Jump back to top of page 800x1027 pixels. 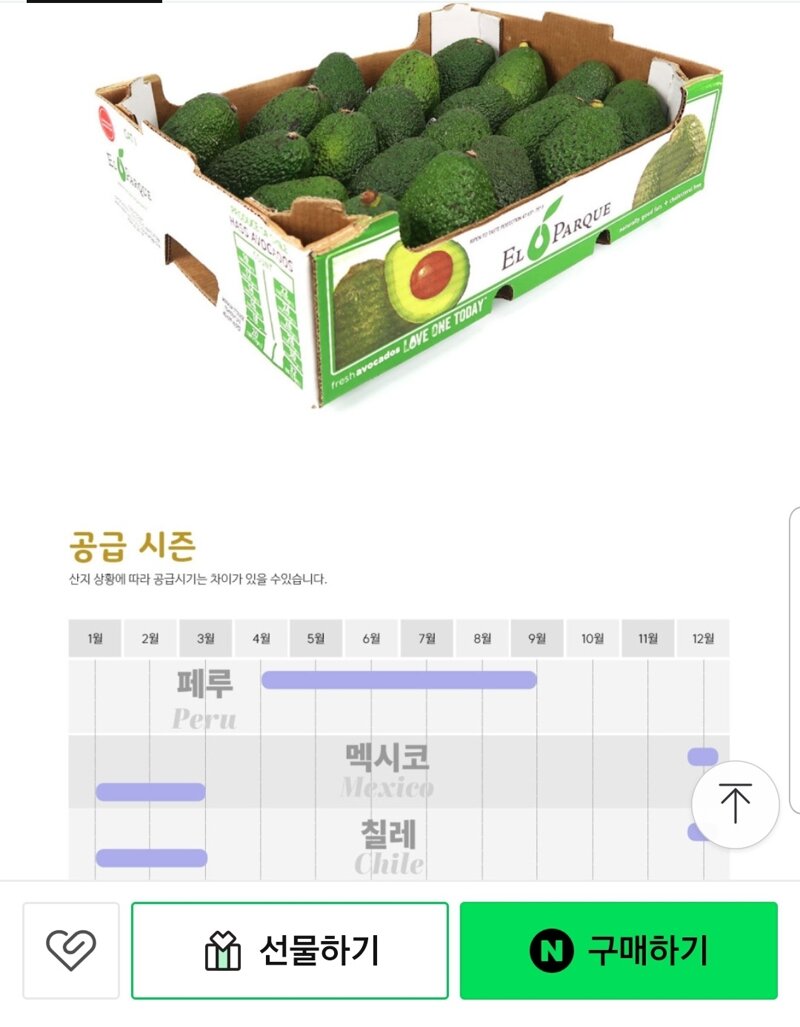735,804
